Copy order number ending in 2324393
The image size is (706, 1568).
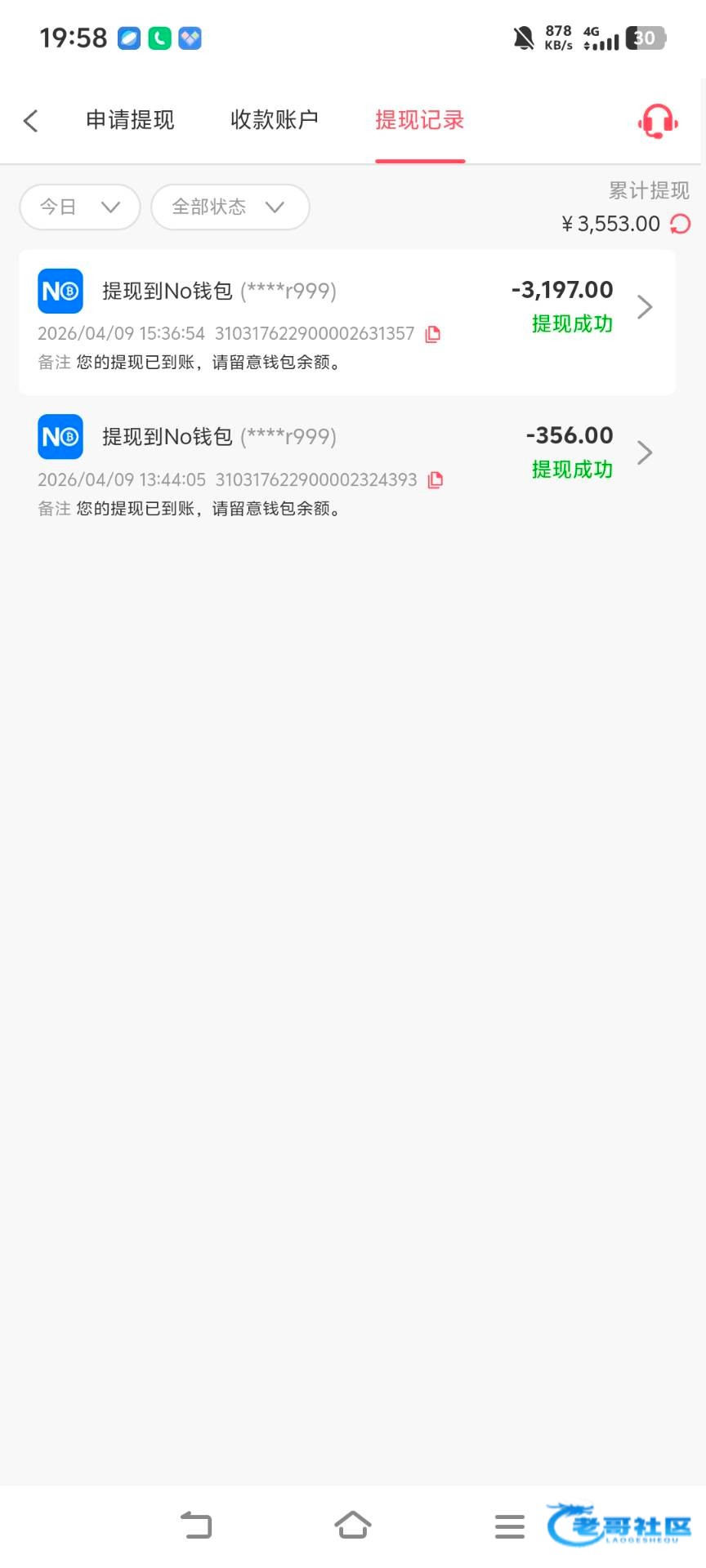coord(436,480)
